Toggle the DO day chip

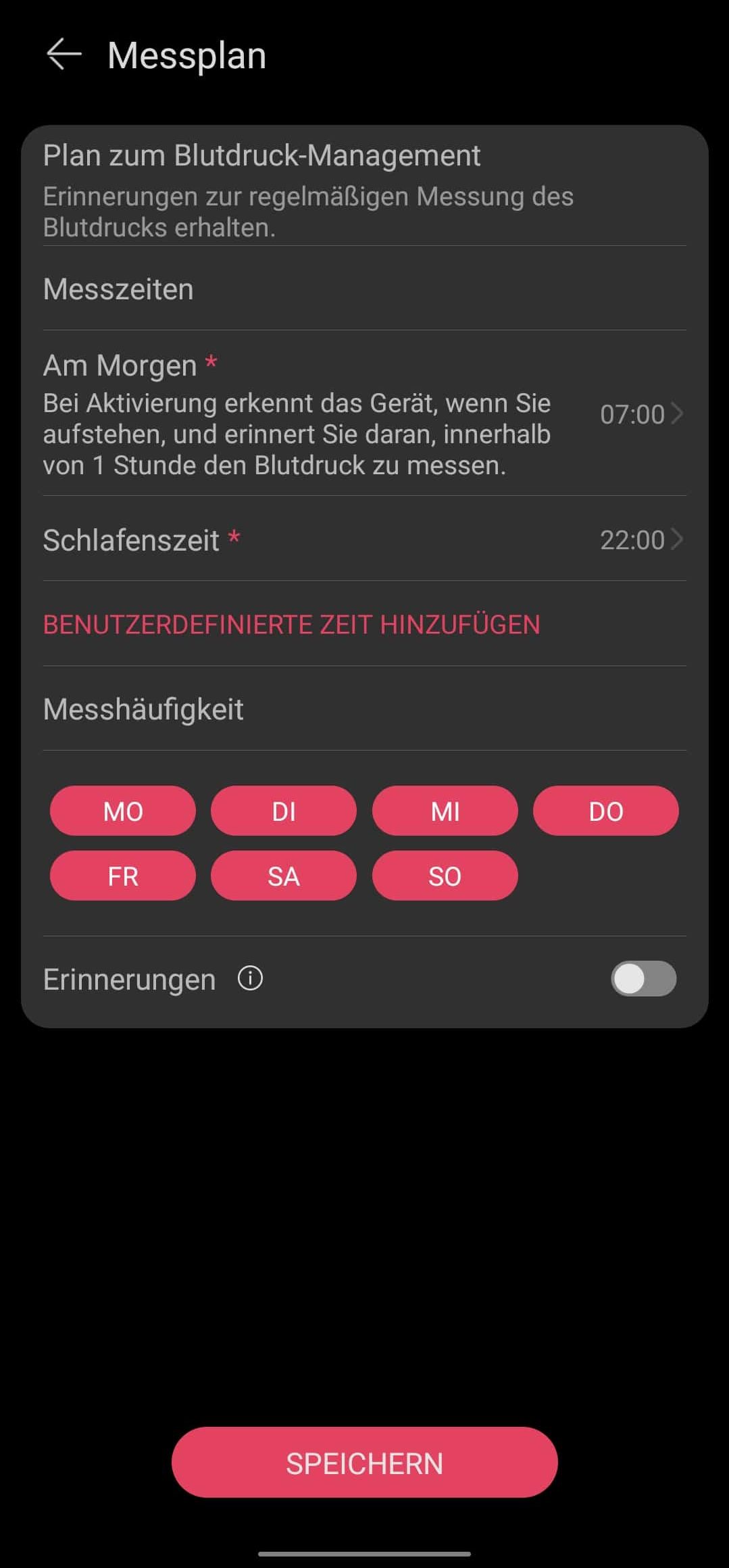pos(606,811)
